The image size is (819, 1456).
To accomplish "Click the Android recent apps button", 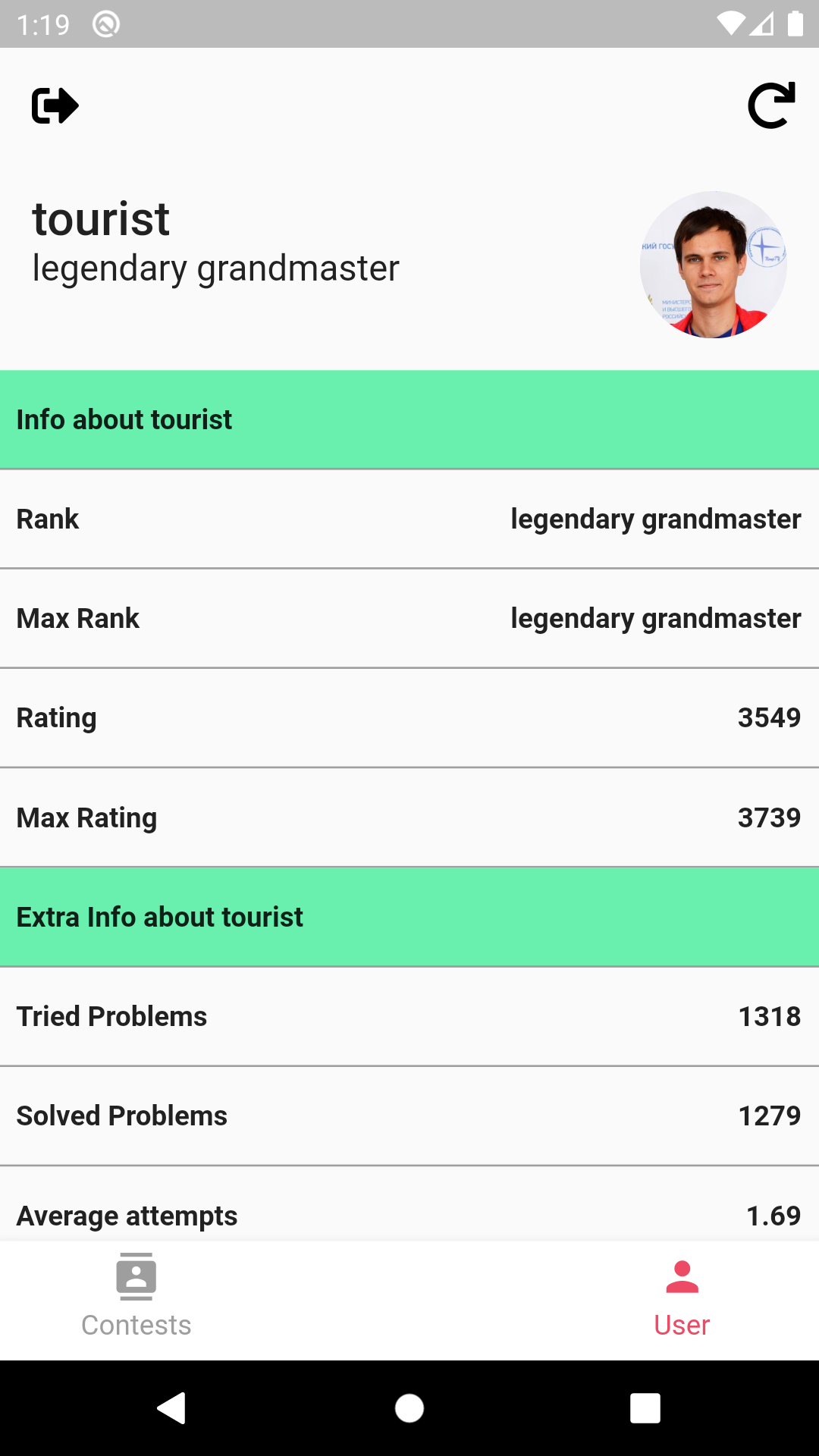I will 645,1408.
